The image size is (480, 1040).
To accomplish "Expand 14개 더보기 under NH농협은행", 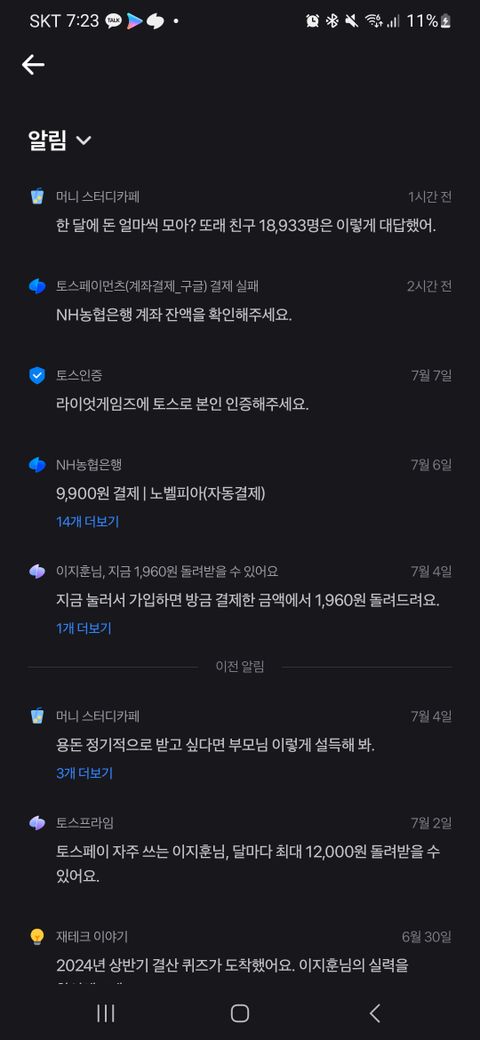I will (88, 522).
